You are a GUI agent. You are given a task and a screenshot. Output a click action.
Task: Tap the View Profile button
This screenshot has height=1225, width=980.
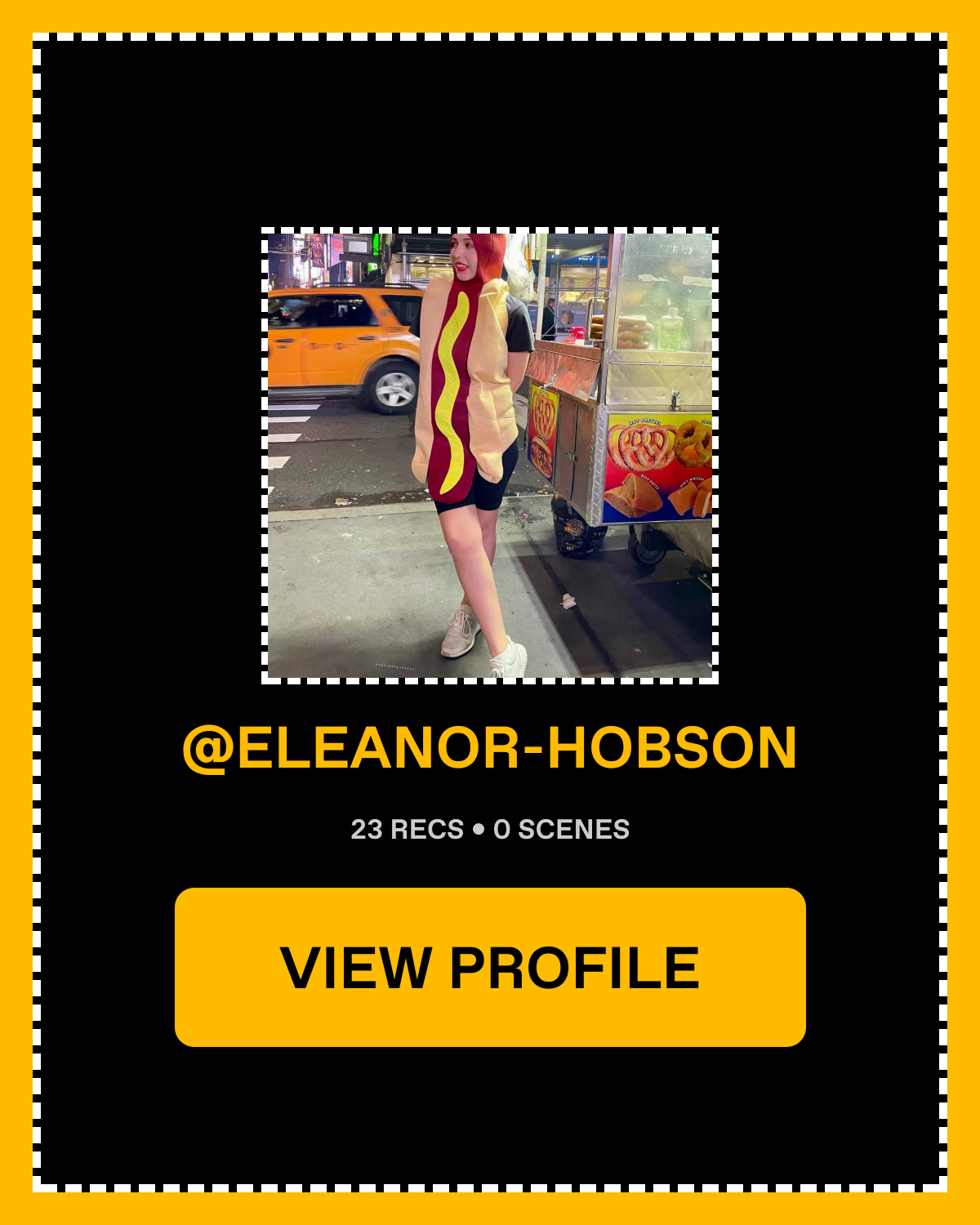click(490, 967)
